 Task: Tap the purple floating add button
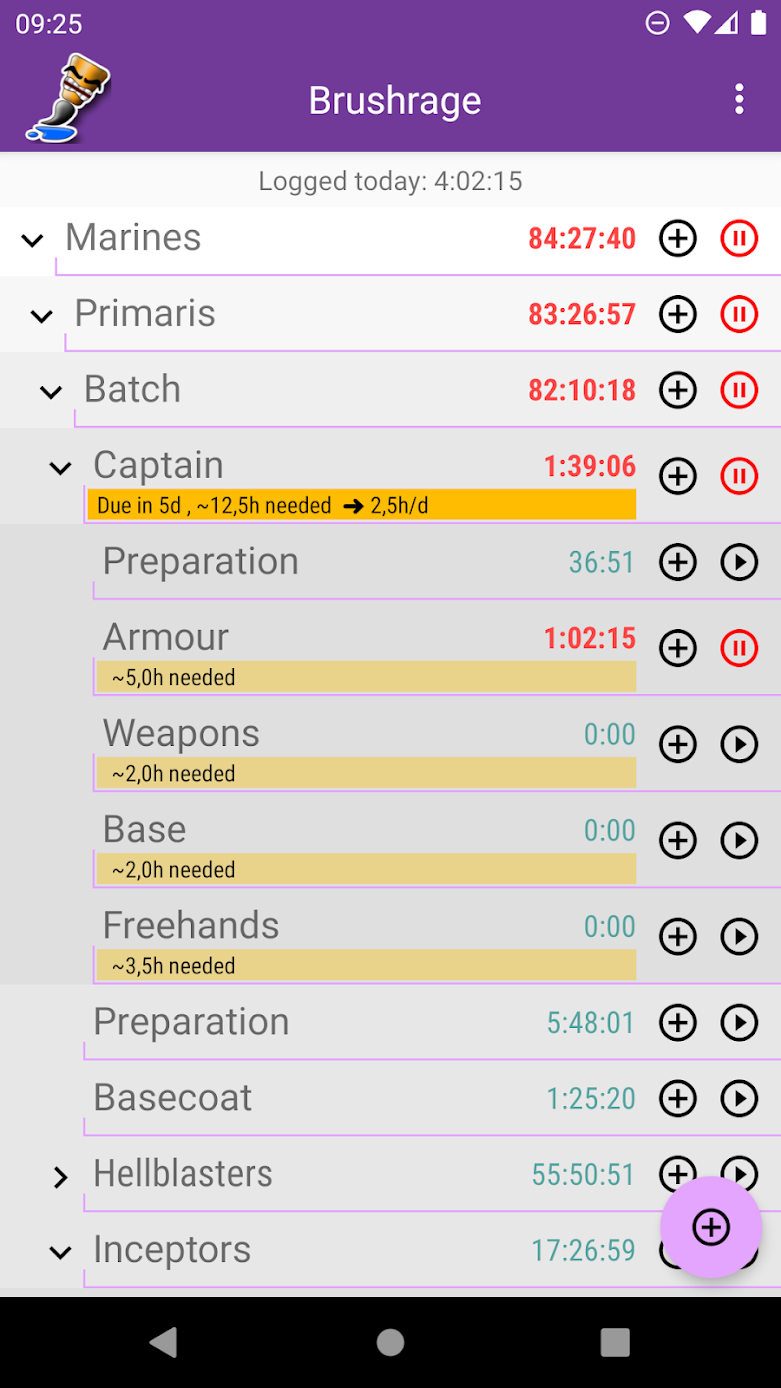711,1227
